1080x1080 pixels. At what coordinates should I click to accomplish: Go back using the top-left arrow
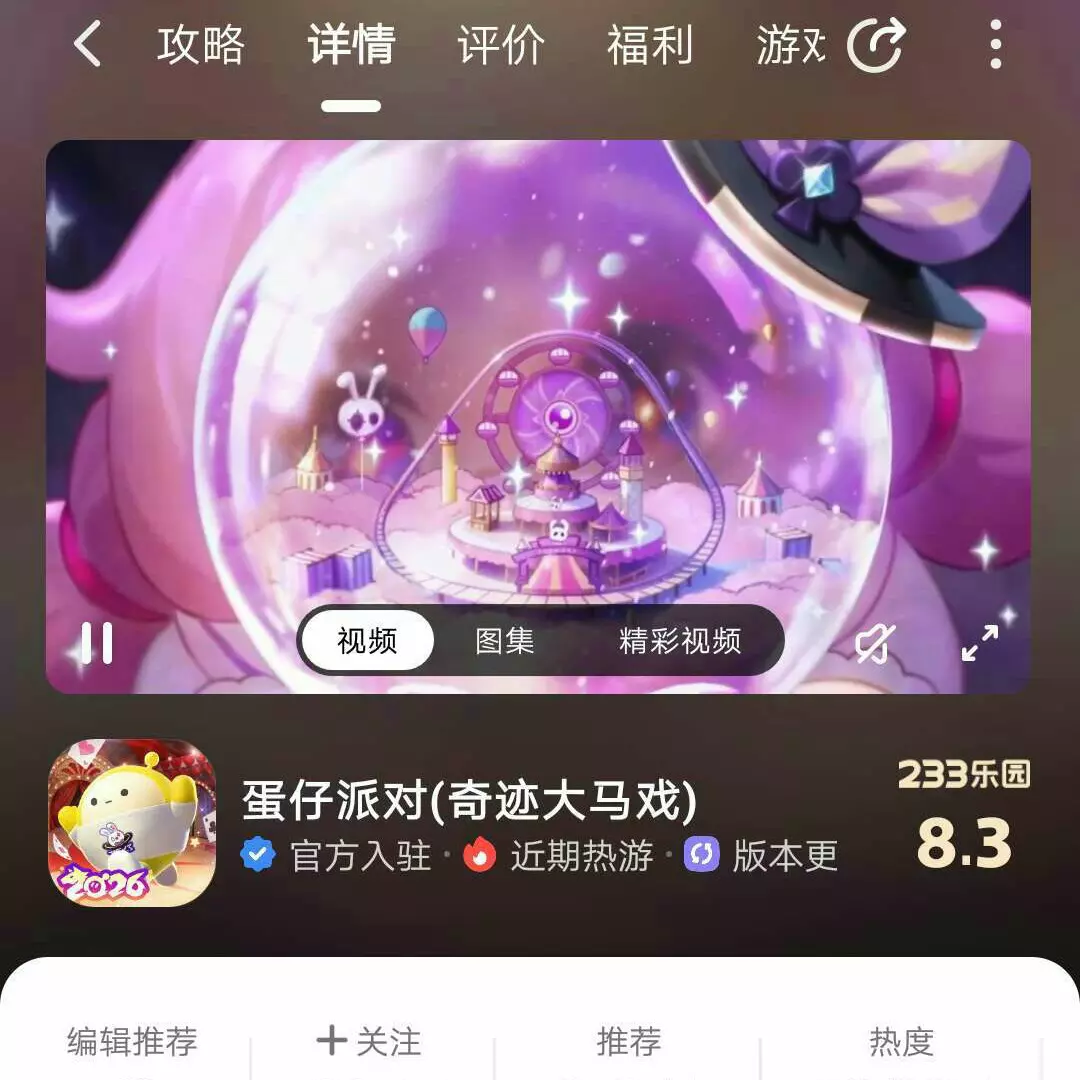pyautogui.click(x=88, y=45)
